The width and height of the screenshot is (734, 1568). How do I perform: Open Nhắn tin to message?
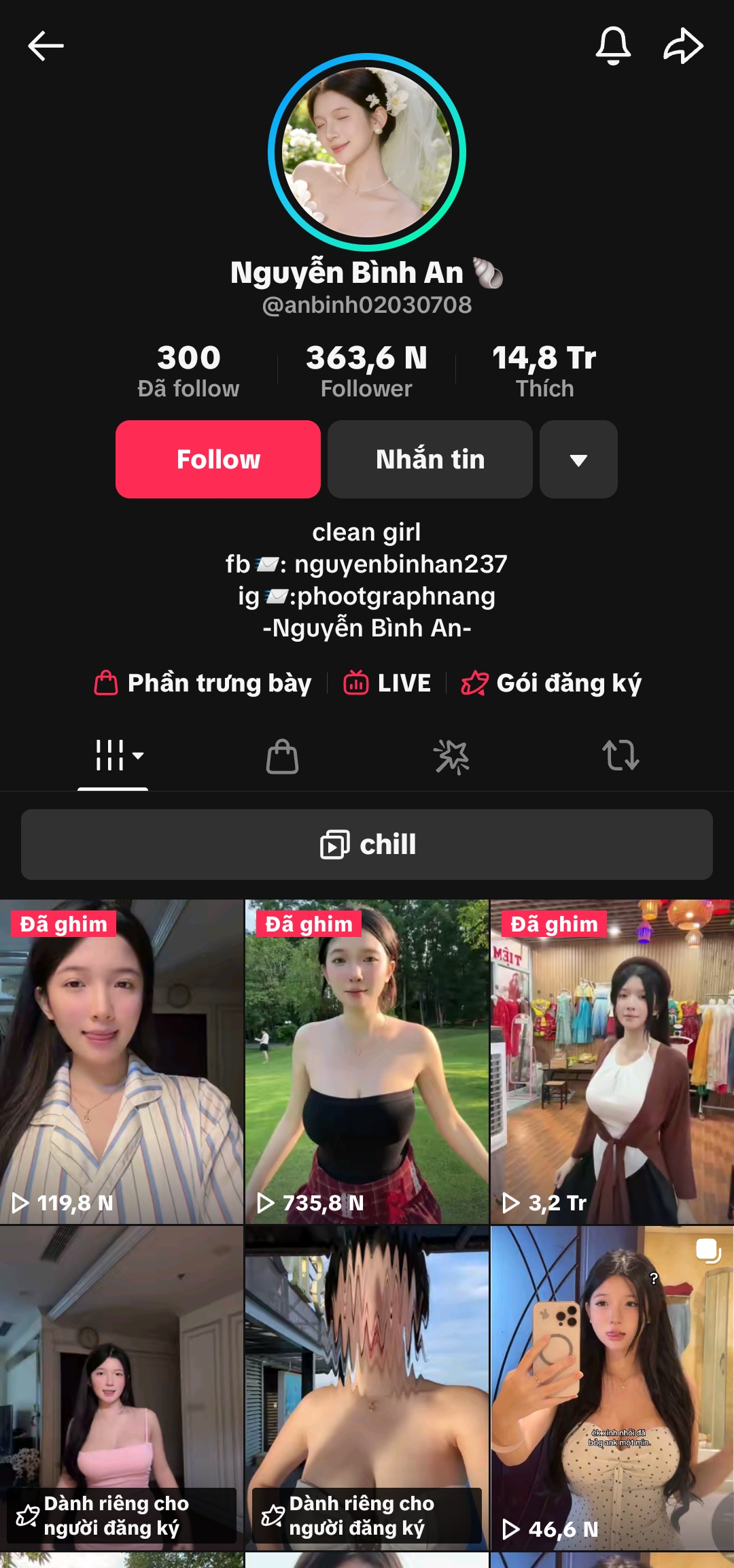click(x=430, y=460)
